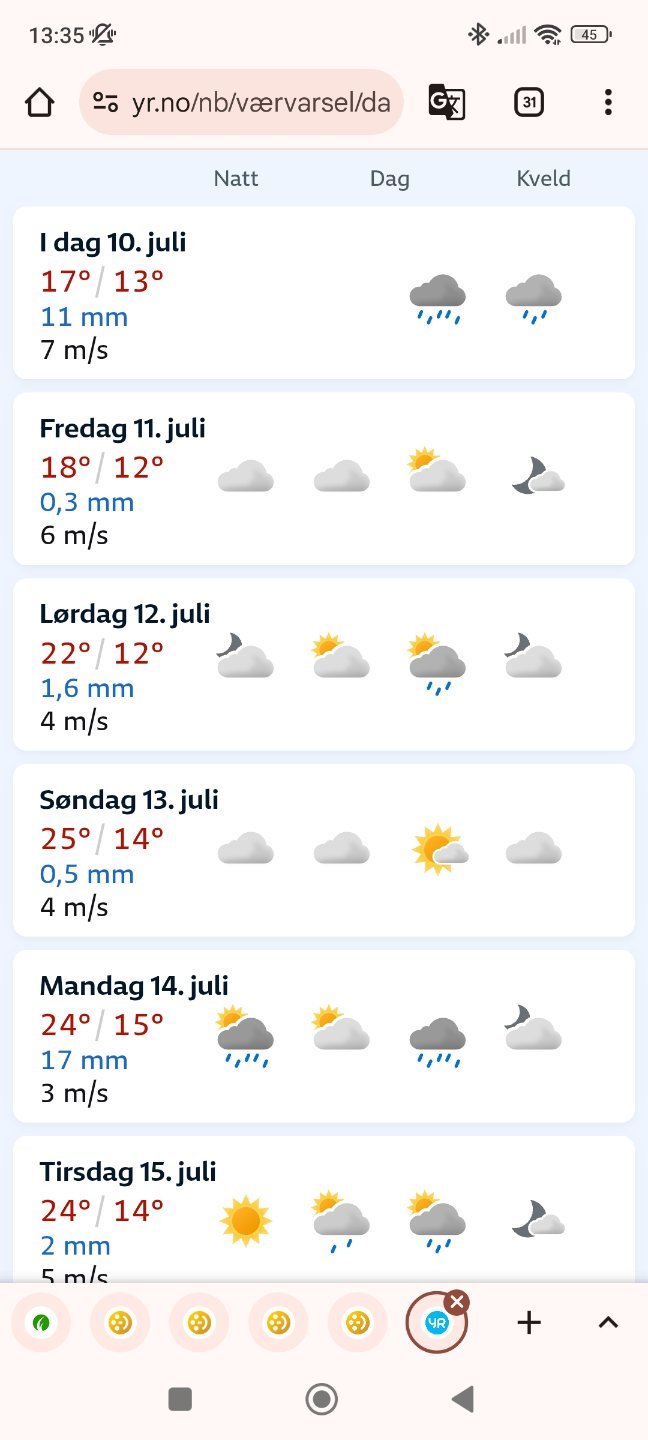The height and width of the screenshot is (1440, 648).
Task: View details for Fredag 11. juli
Action: [323, 479]
